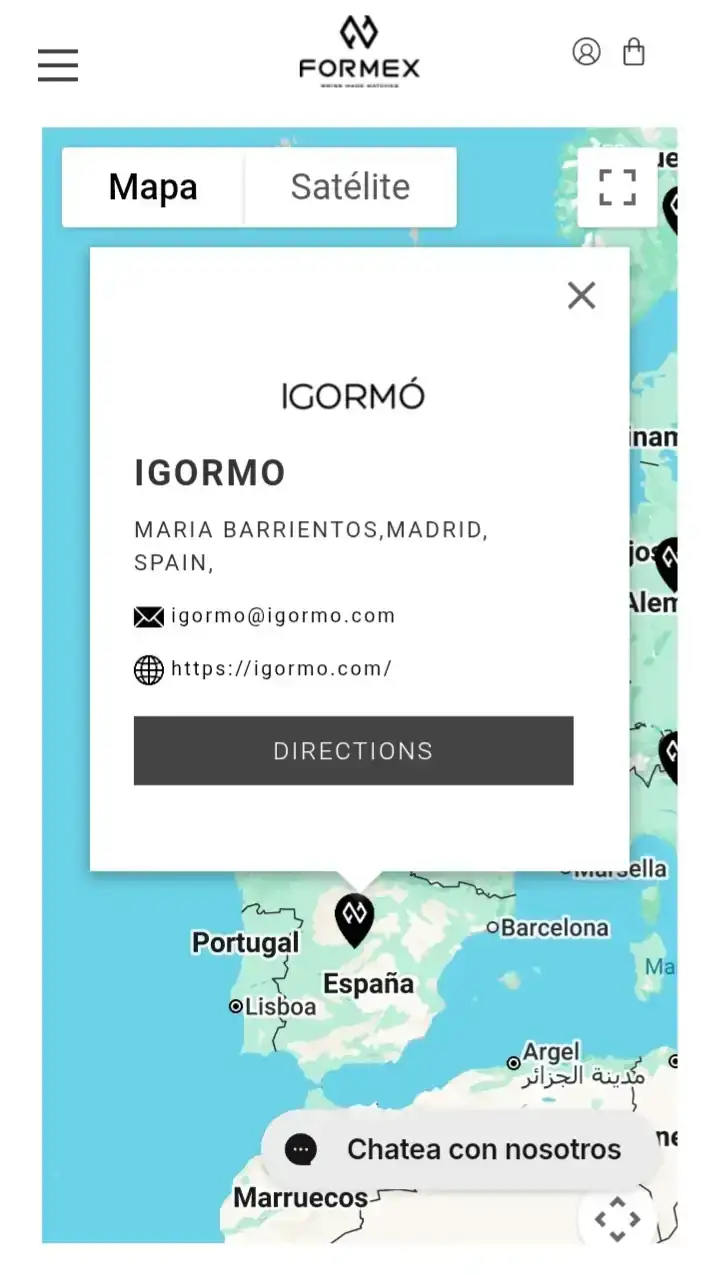Close the Igormo info window

coord(581,295)
